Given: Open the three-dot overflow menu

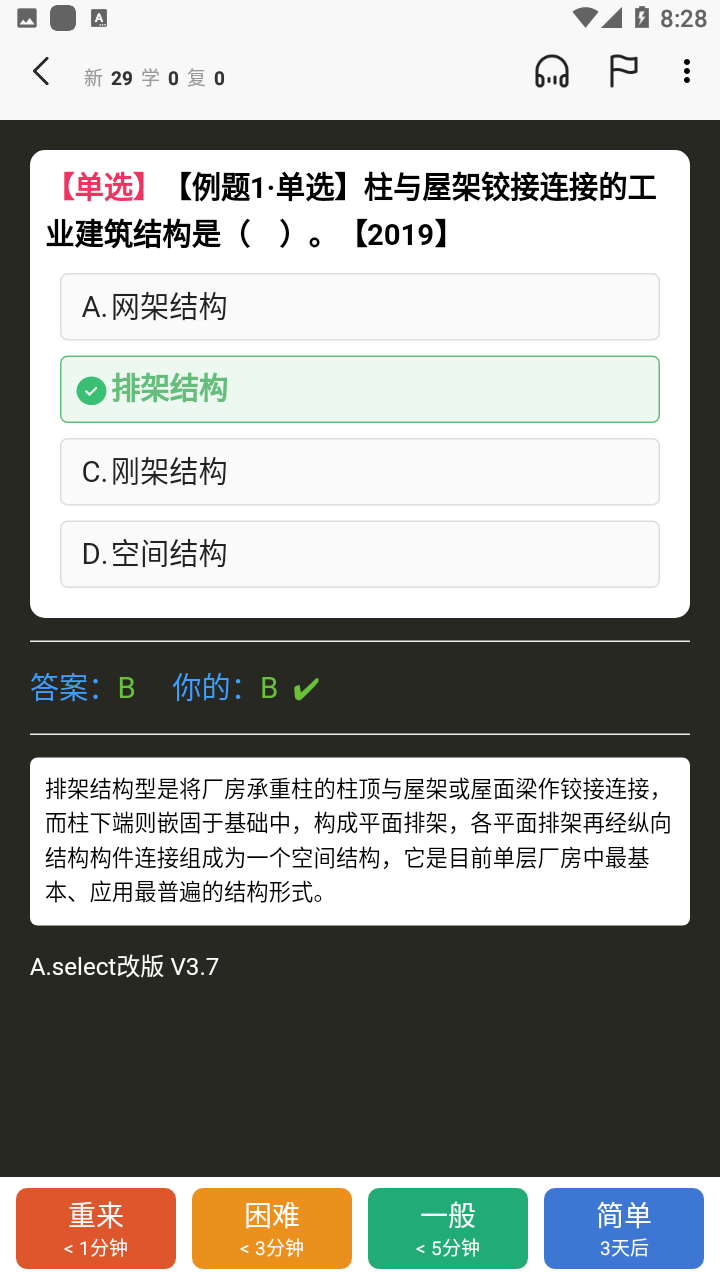Looking at the screenshot, I should click(686, 72).
